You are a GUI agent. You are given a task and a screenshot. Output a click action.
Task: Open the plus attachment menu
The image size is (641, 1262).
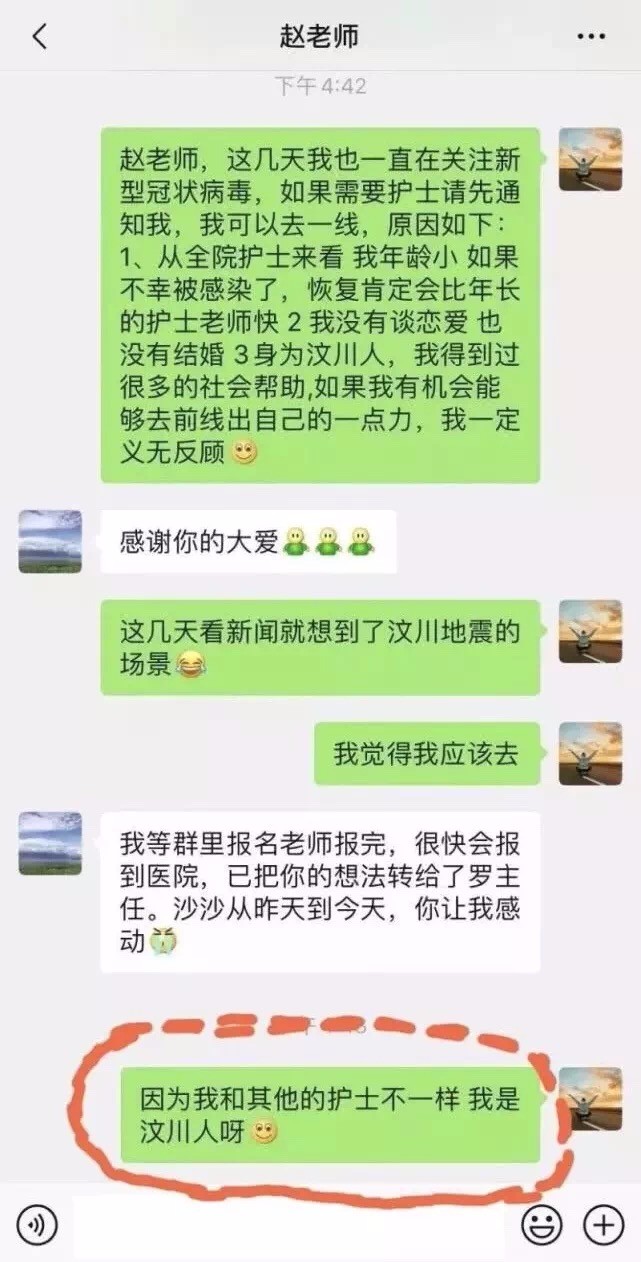(x=603, y=1224)
